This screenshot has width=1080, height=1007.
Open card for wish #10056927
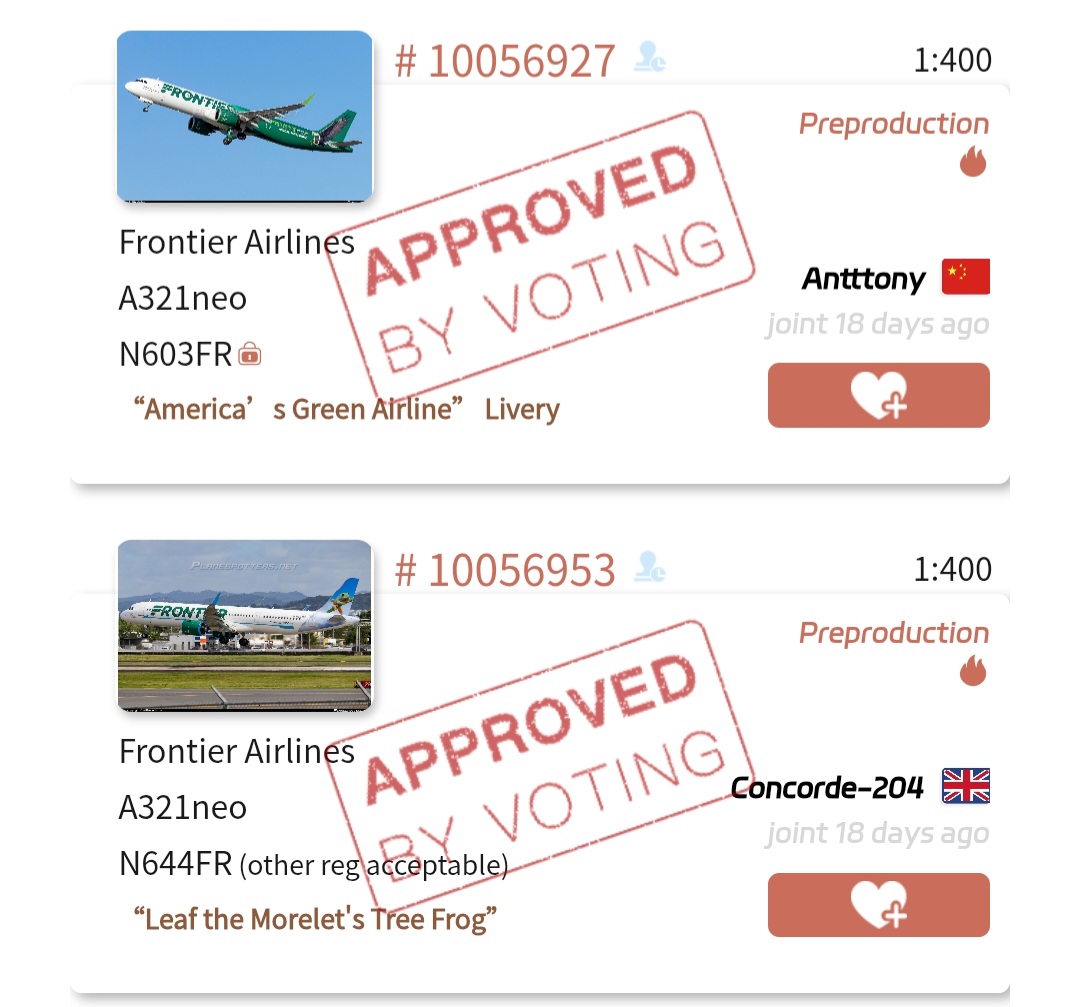(506, 62)
